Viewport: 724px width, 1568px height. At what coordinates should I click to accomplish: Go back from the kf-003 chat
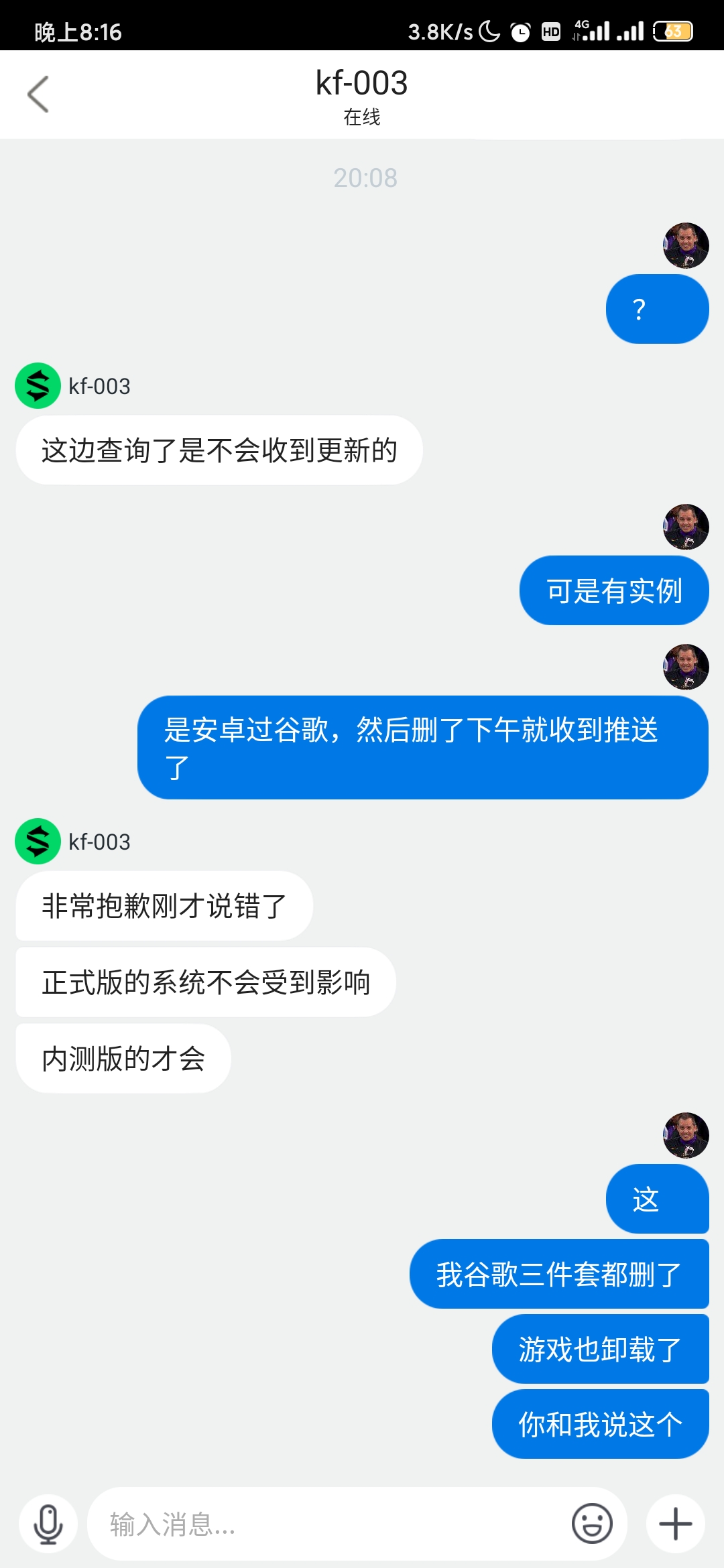point(38,94)
